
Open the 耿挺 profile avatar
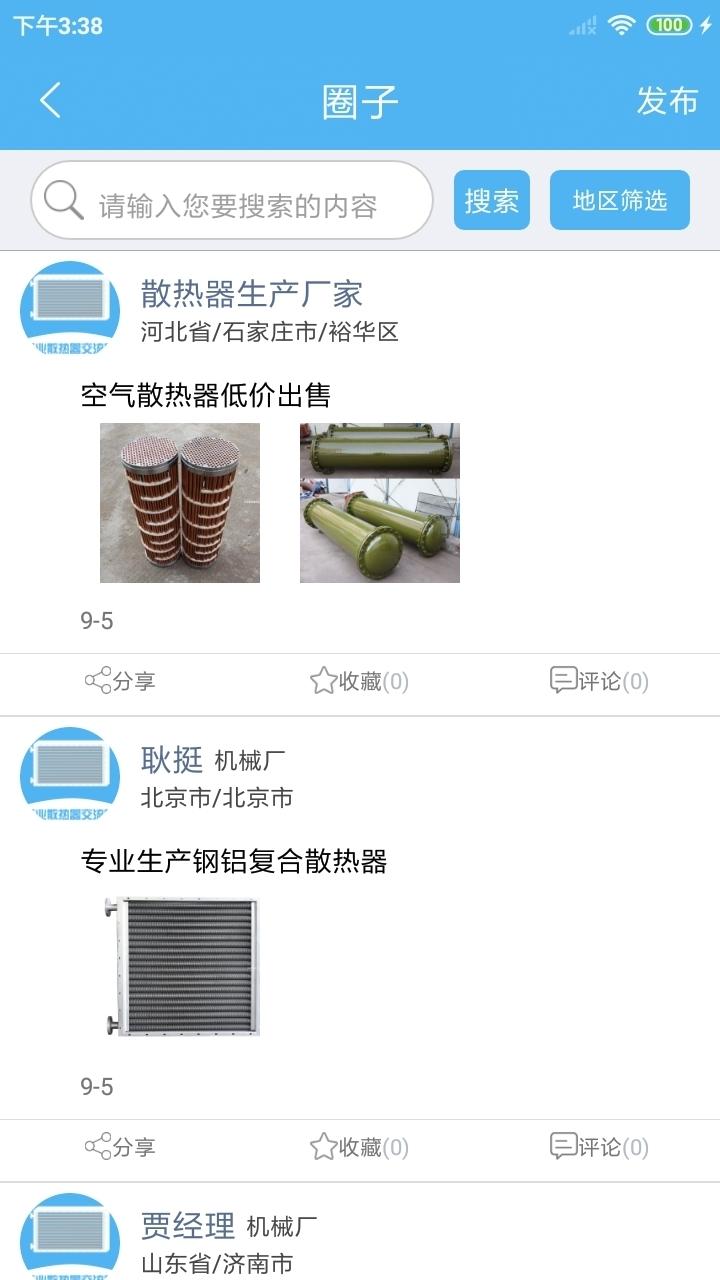70,775
